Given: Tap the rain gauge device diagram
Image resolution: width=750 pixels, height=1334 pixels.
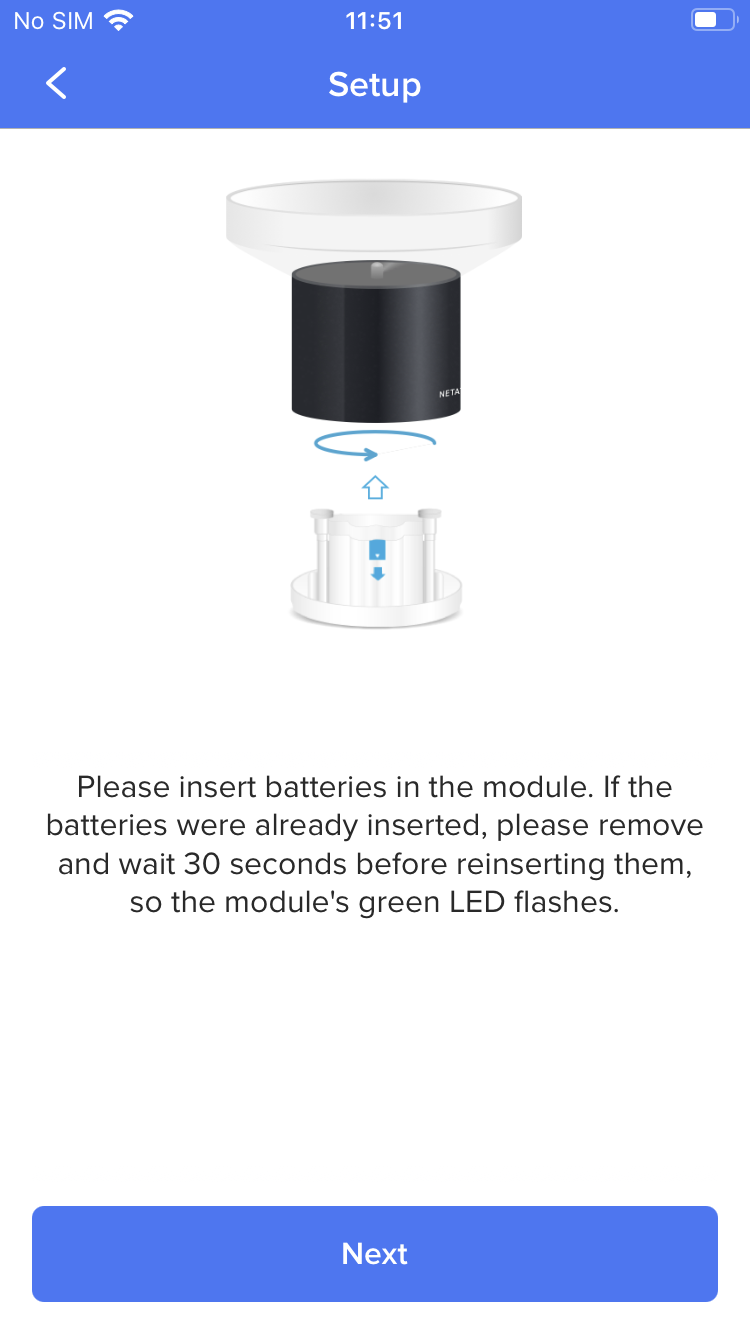Looking at the screenshot, I should pos(375,400).
